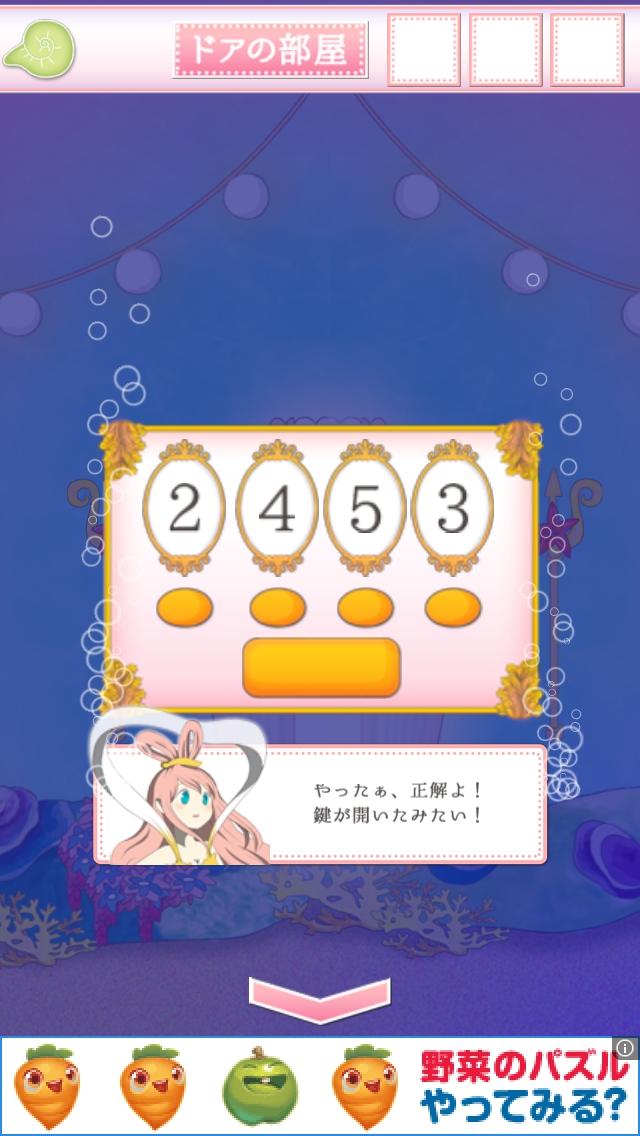Advance the mermaid's dialogue box
Viewport: 640px width, 1136px height.
[400, 803]
